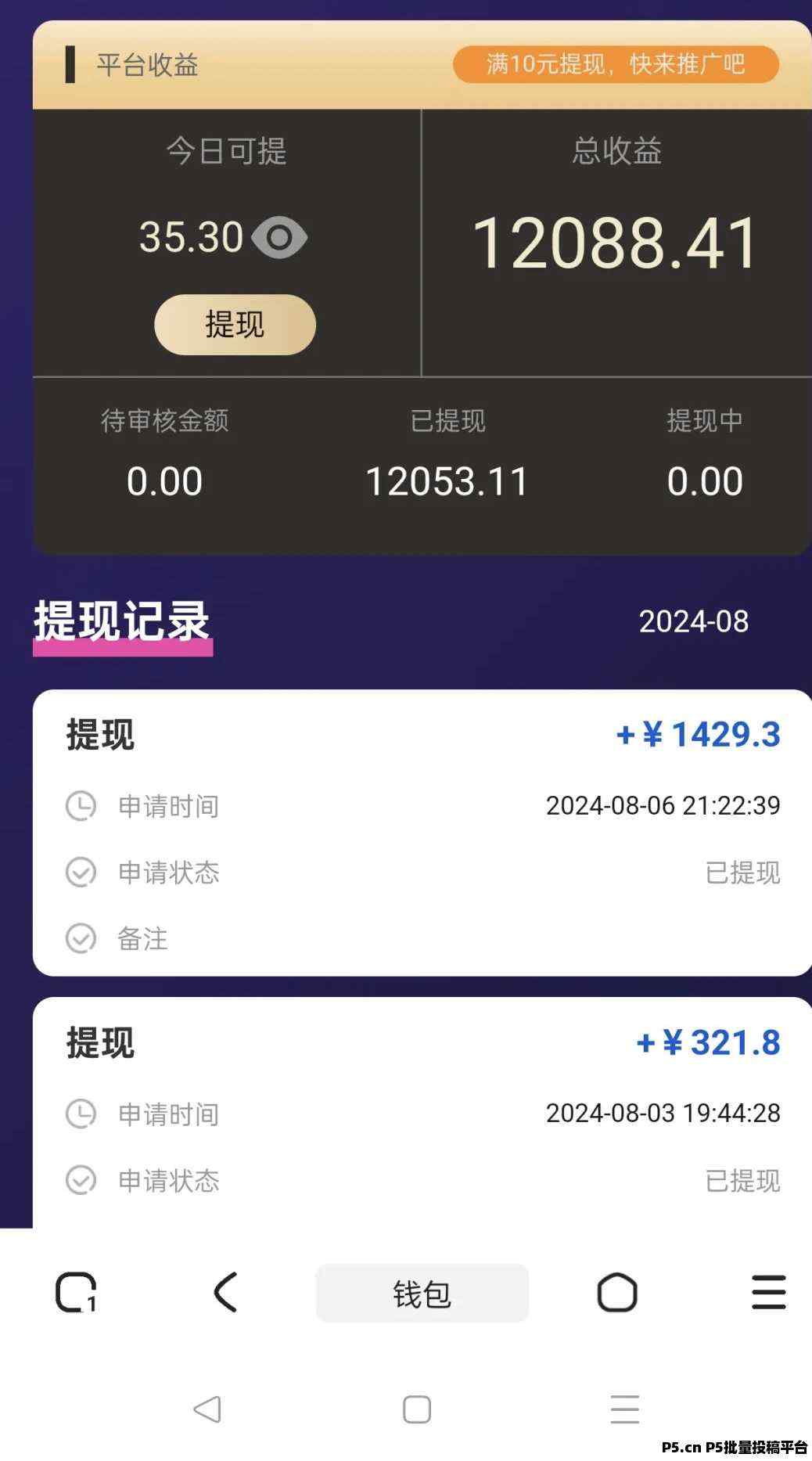
Task: Tap the system home square button
Action: point(417,1409)
